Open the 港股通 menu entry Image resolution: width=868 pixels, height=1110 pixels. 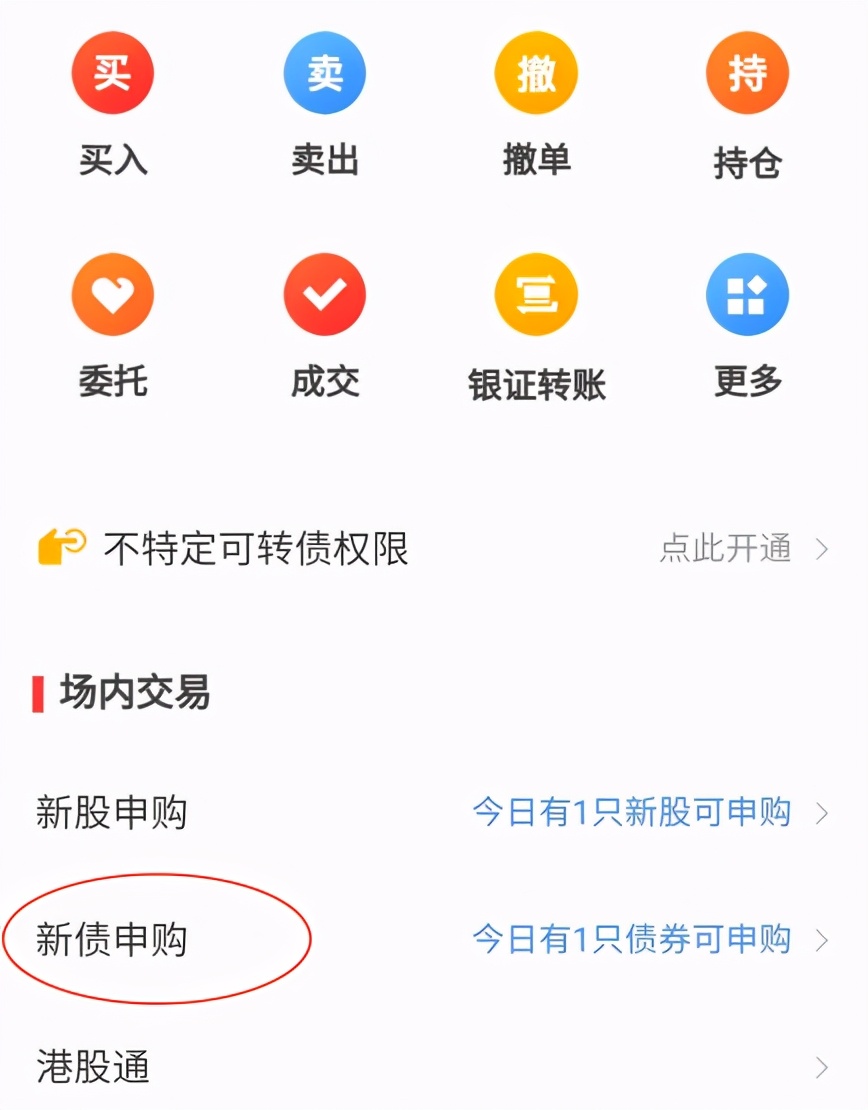click(x=93, y=1067)
